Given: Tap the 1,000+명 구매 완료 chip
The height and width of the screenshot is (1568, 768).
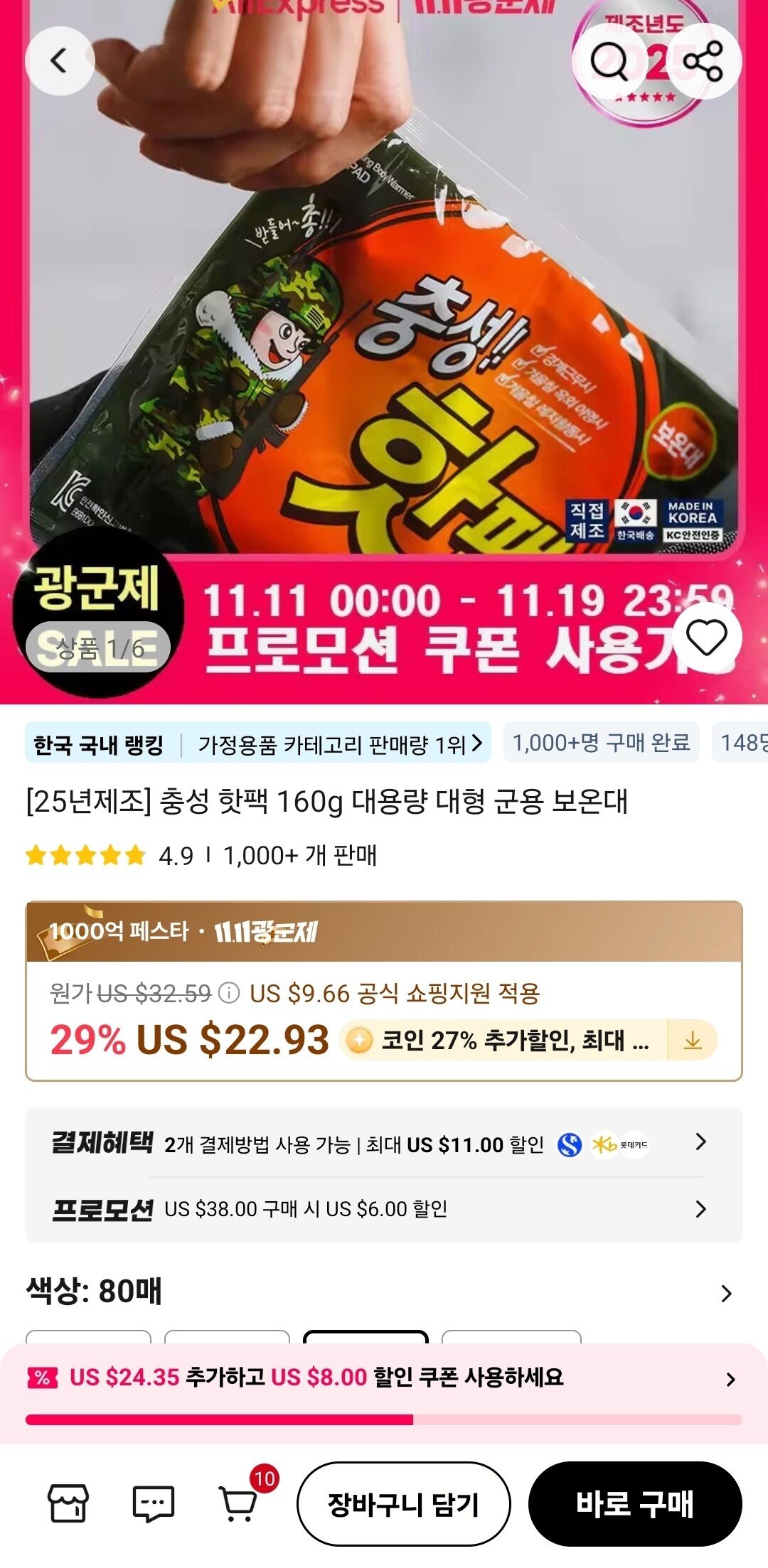Looking at the screenshot, I should [x=601, y=743].
